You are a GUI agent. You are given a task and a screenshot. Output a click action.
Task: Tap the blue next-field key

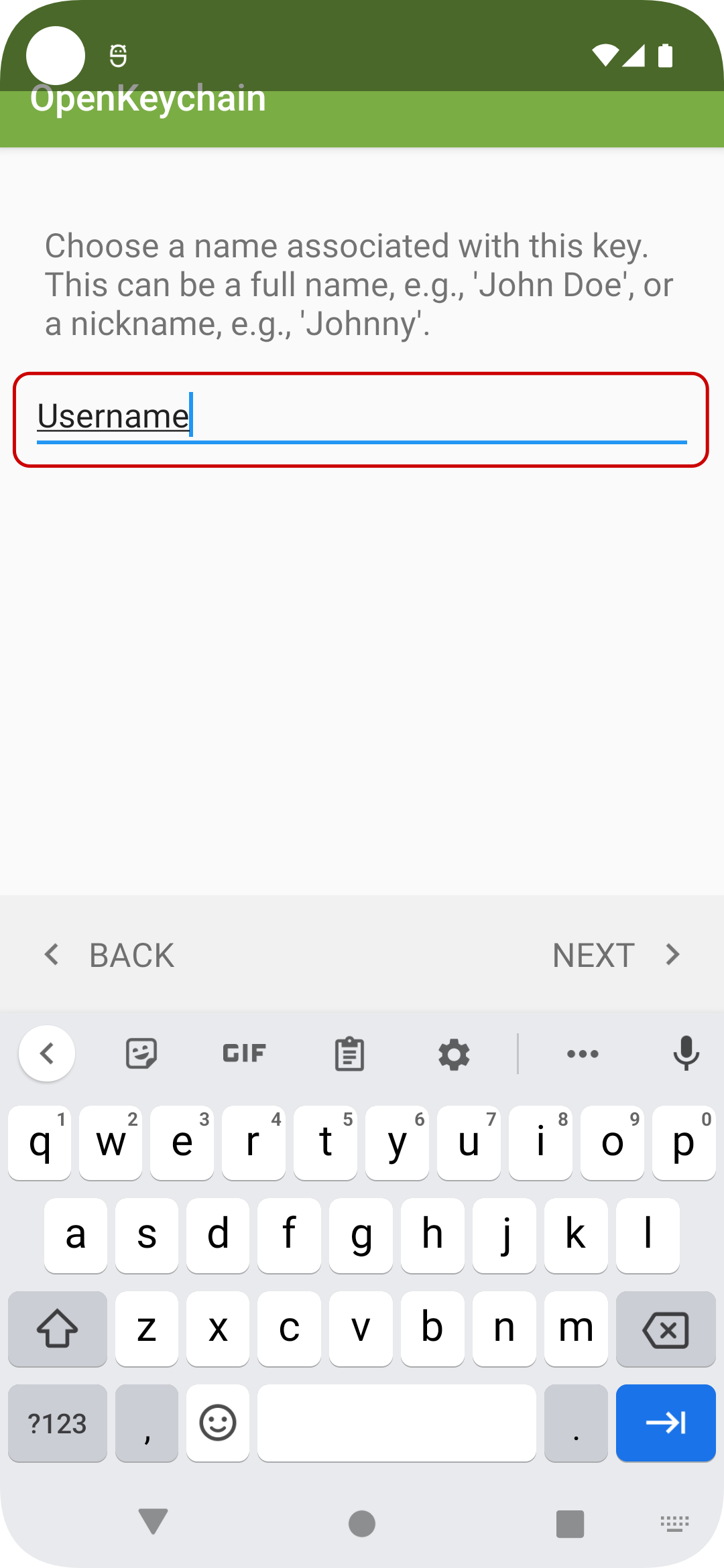point(666,1423)
